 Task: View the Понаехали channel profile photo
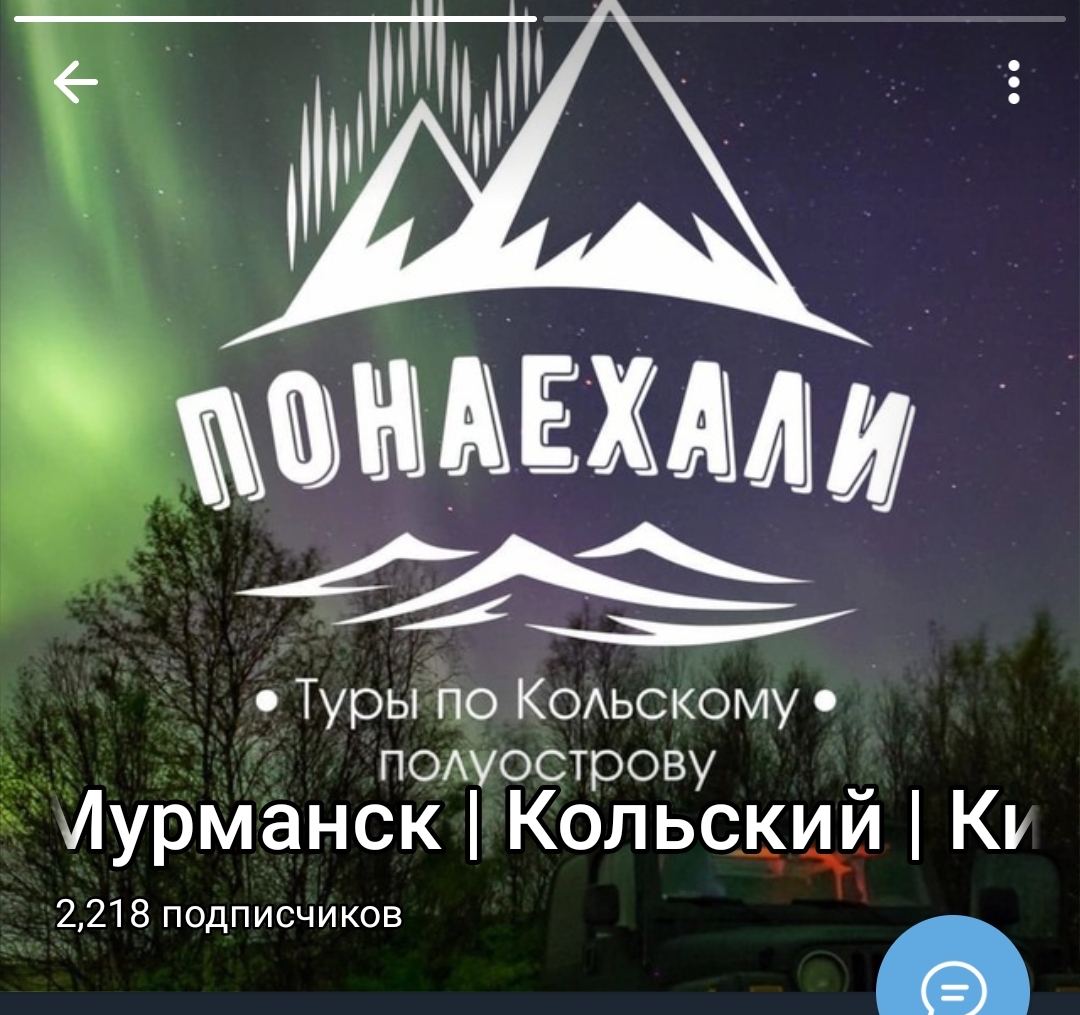click(540, 420)
